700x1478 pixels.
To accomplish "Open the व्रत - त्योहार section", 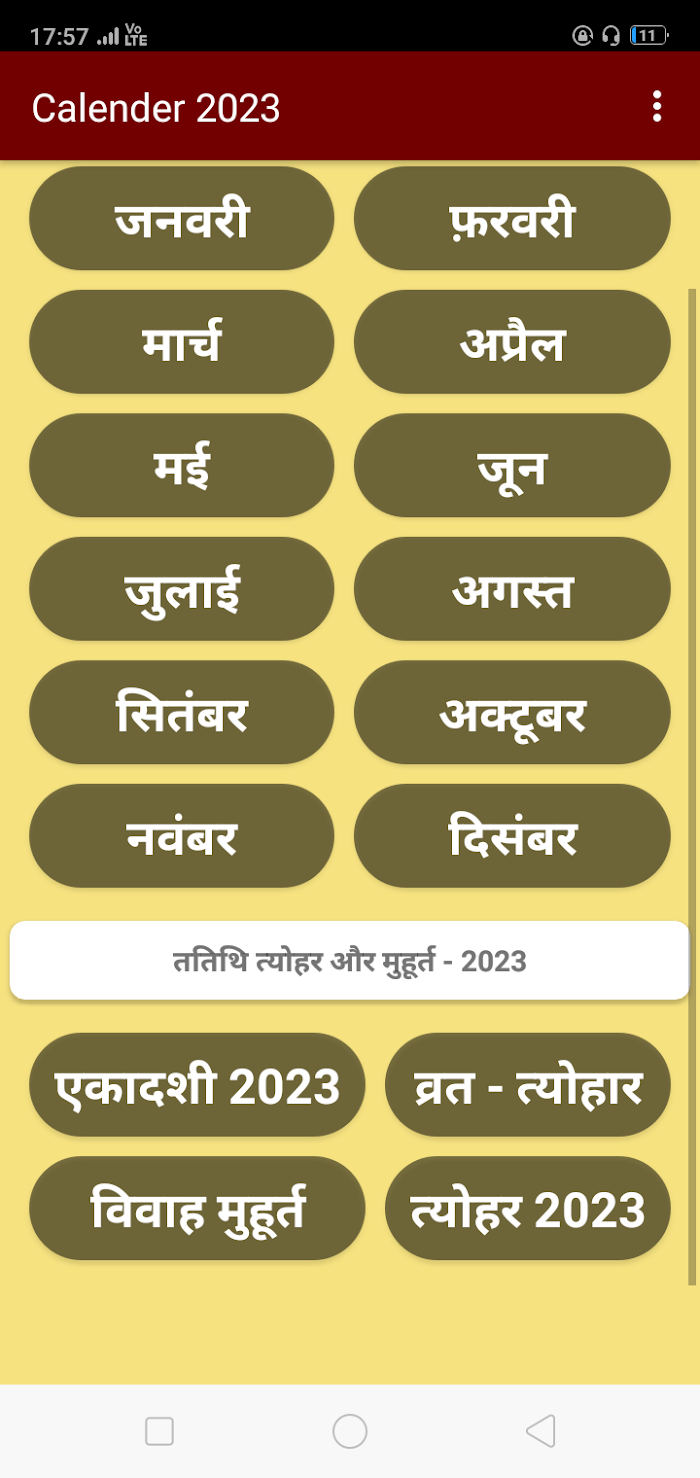I will (527, 1085).
